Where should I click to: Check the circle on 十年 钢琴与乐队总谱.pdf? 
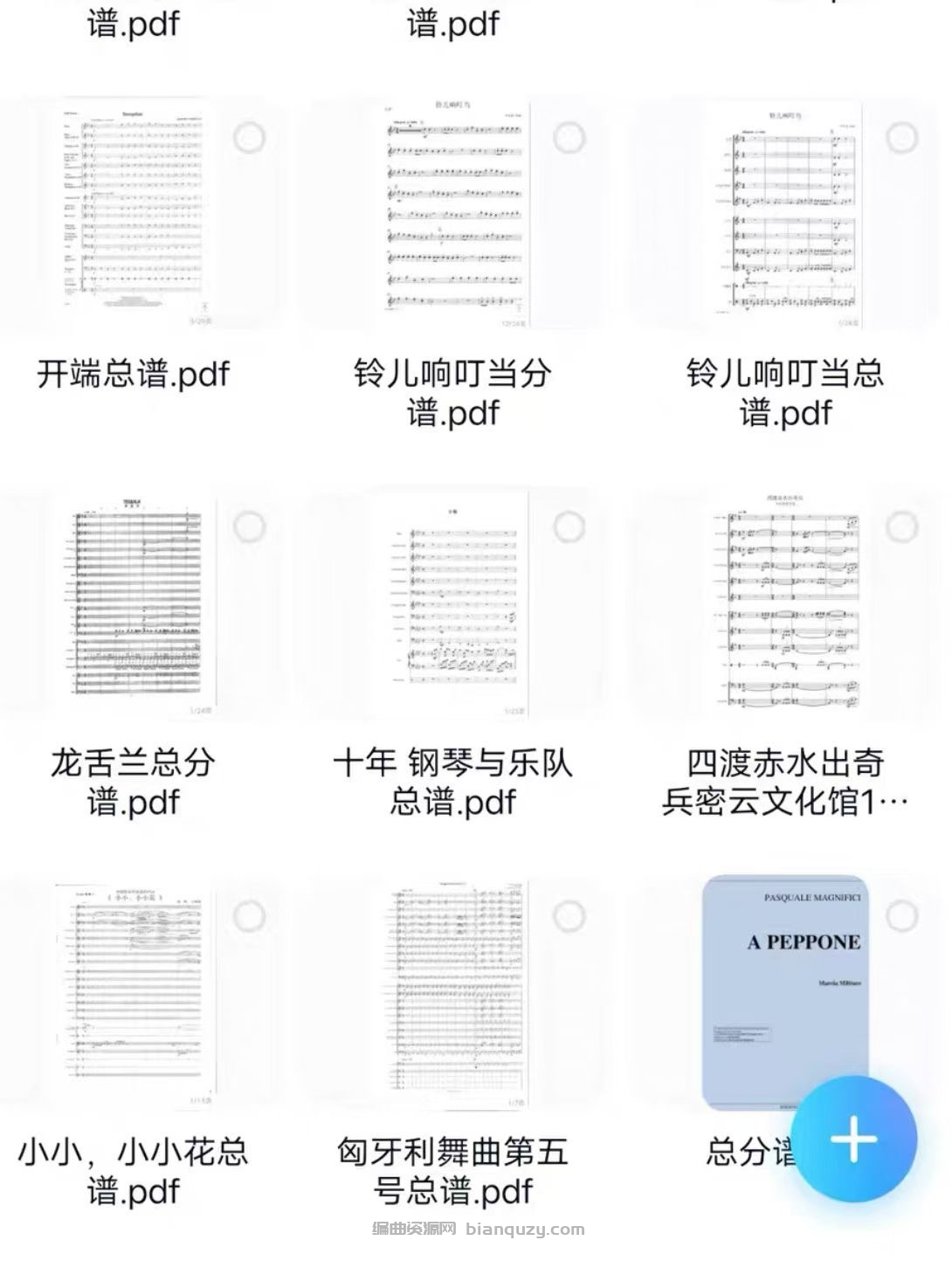(569, 527)
